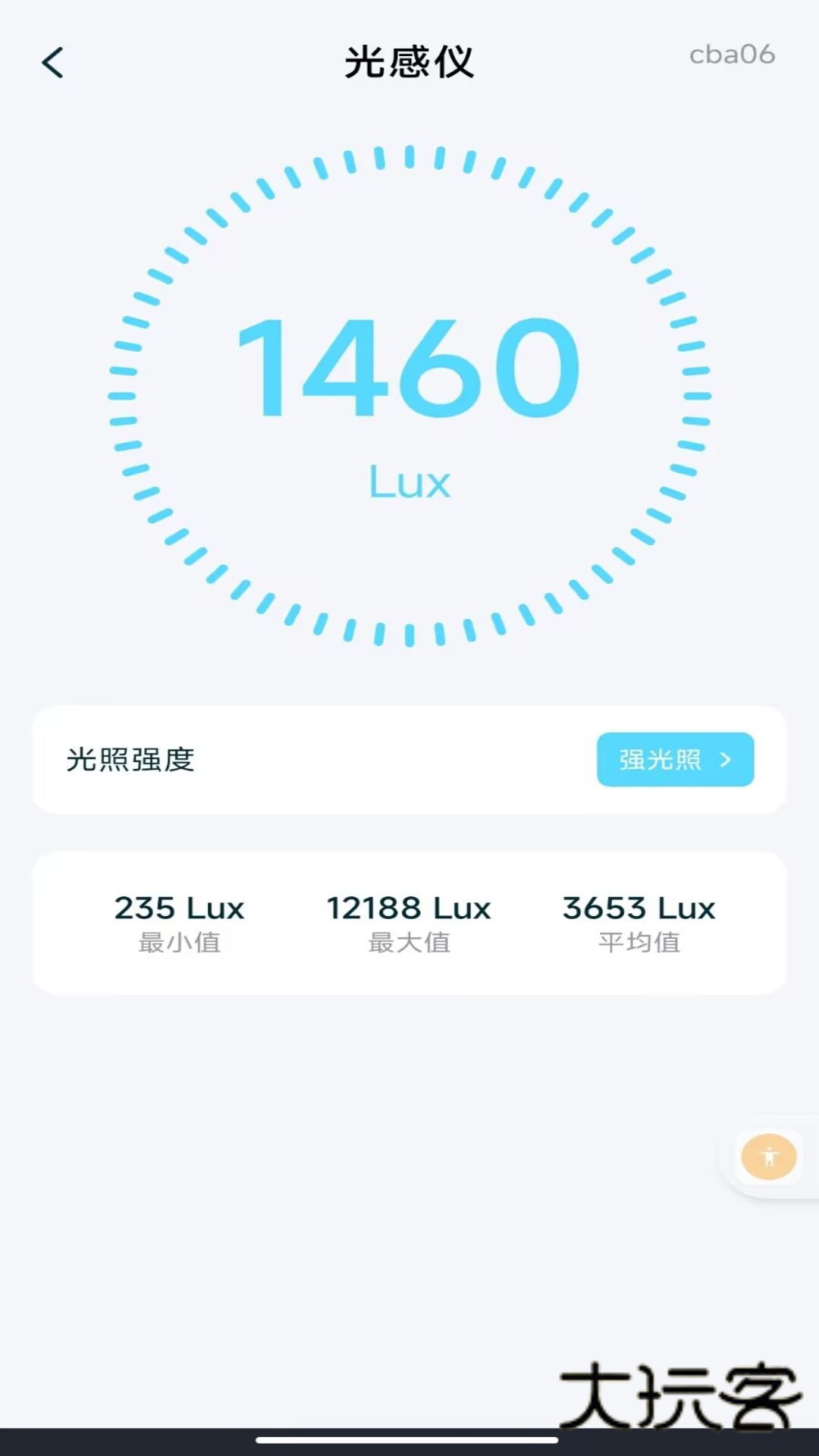The image size is (819, 1456).
Task: Tap the circular dashed light gauge
Action: (409, 394)
